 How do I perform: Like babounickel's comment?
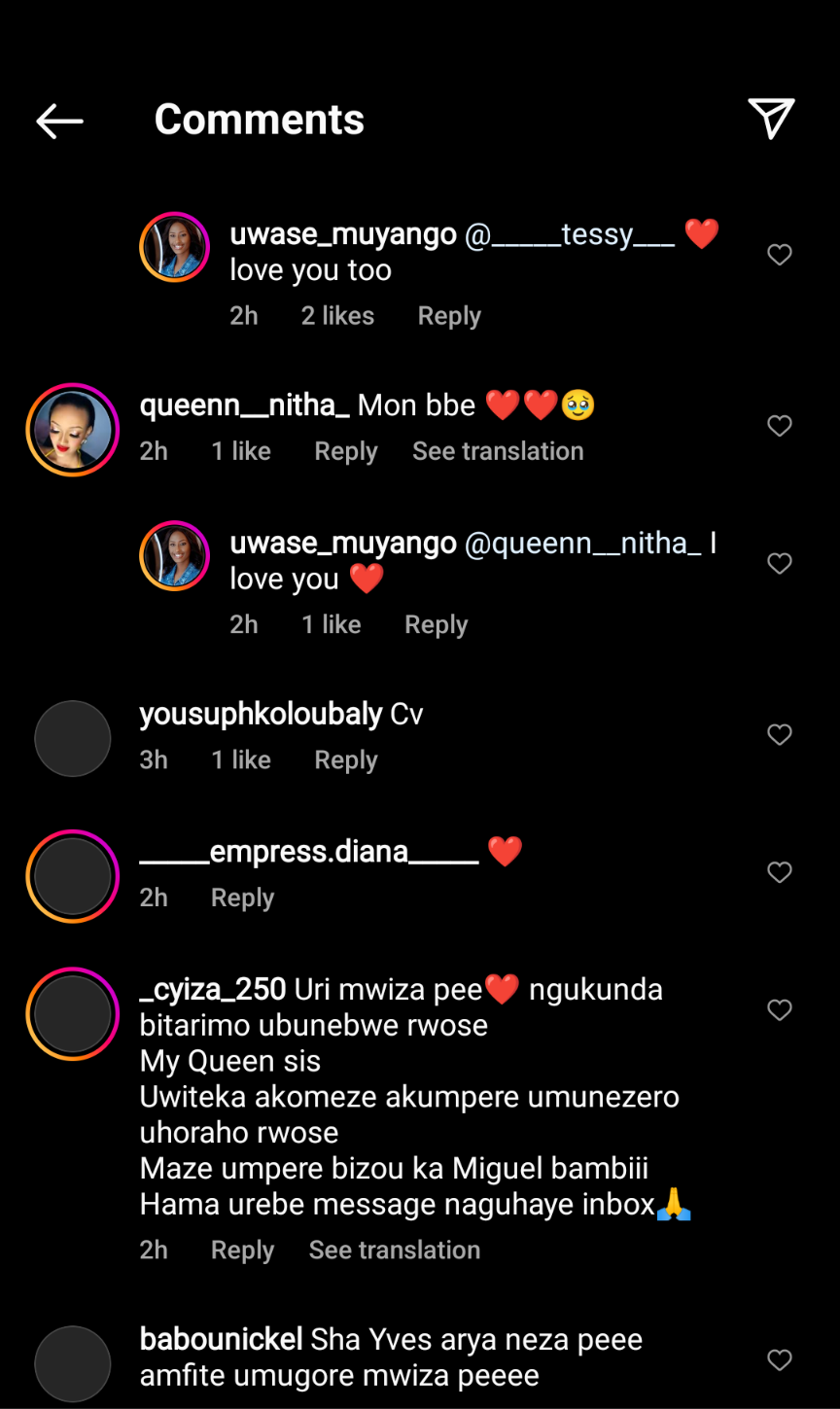click(780, 1360)
